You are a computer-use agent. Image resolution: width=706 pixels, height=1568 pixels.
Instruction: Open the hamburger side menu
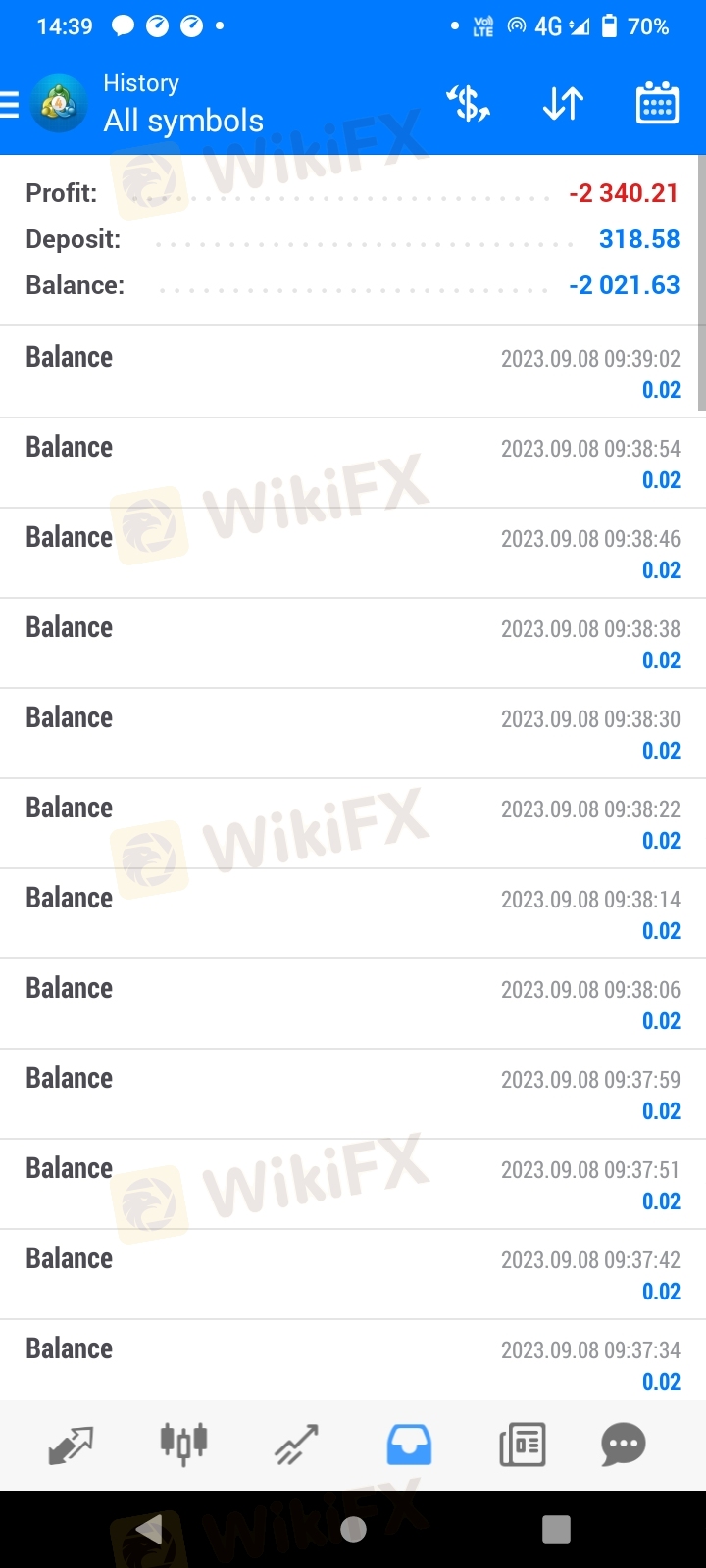(x=9, y=104)
